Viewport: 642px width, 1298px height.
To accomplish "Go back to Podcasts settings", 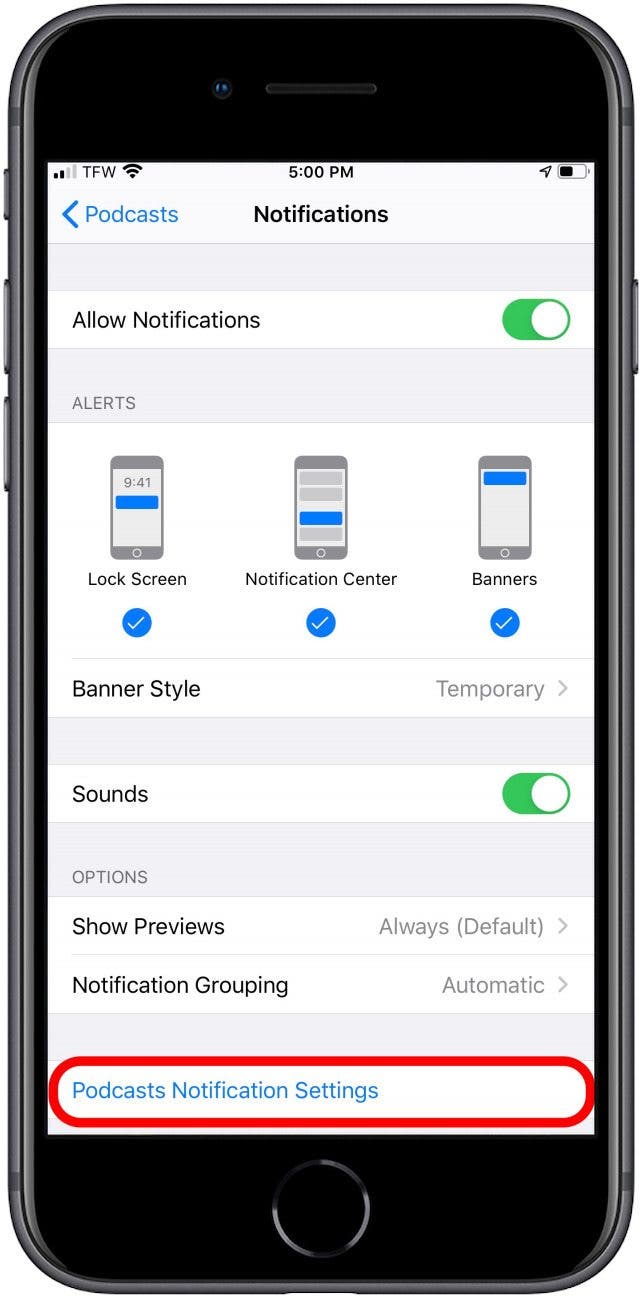I will click(x=120, y=214).
